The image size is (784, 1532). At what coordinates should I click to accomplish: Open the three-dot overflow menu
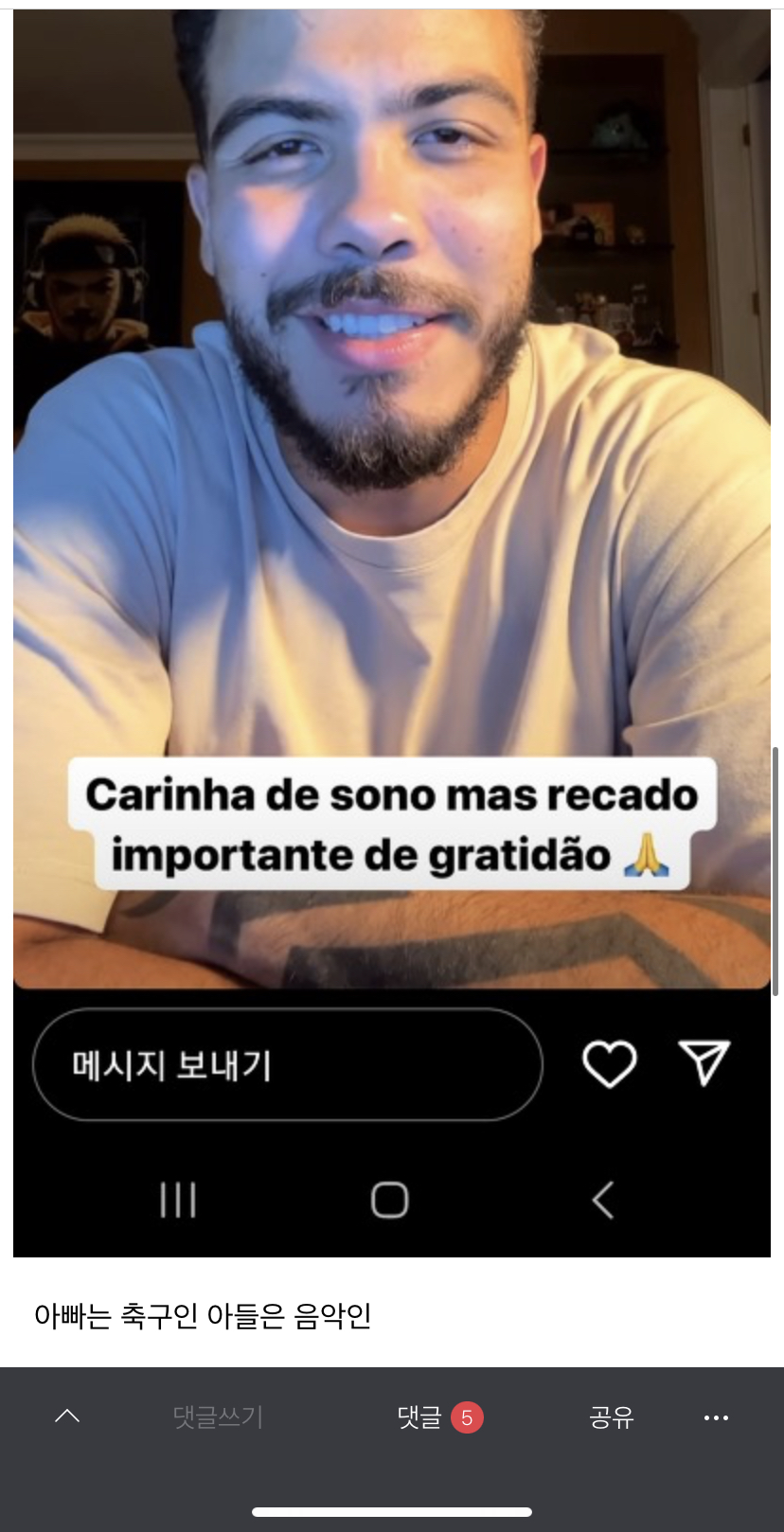(x=716, y=1417)
